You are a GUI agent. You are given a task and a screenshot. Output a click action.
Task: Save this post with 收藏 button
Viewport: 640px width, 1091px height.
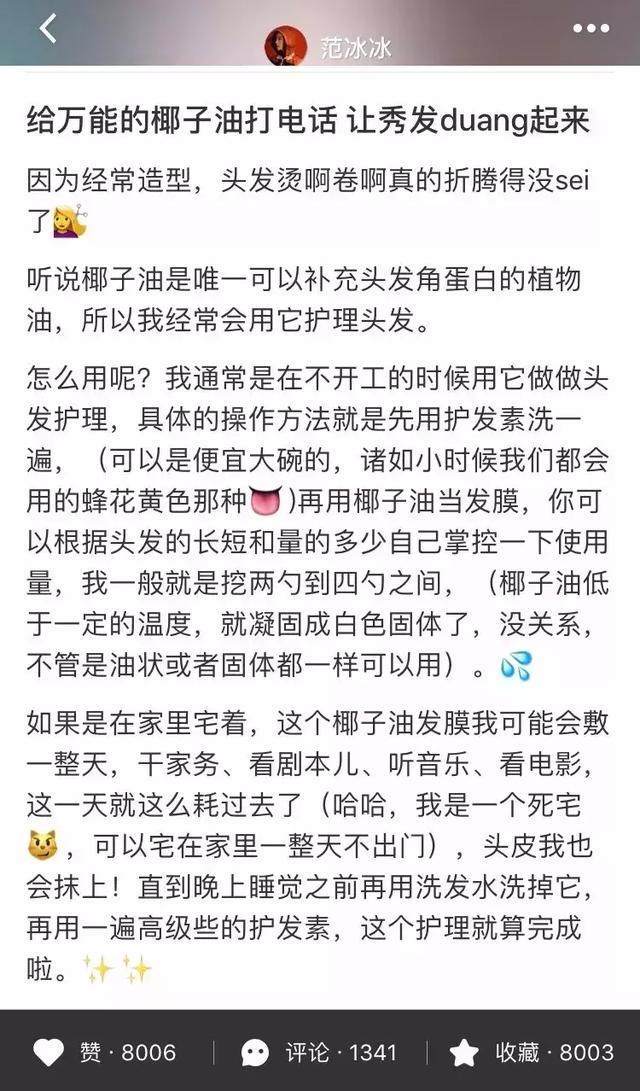[531, 1052]
